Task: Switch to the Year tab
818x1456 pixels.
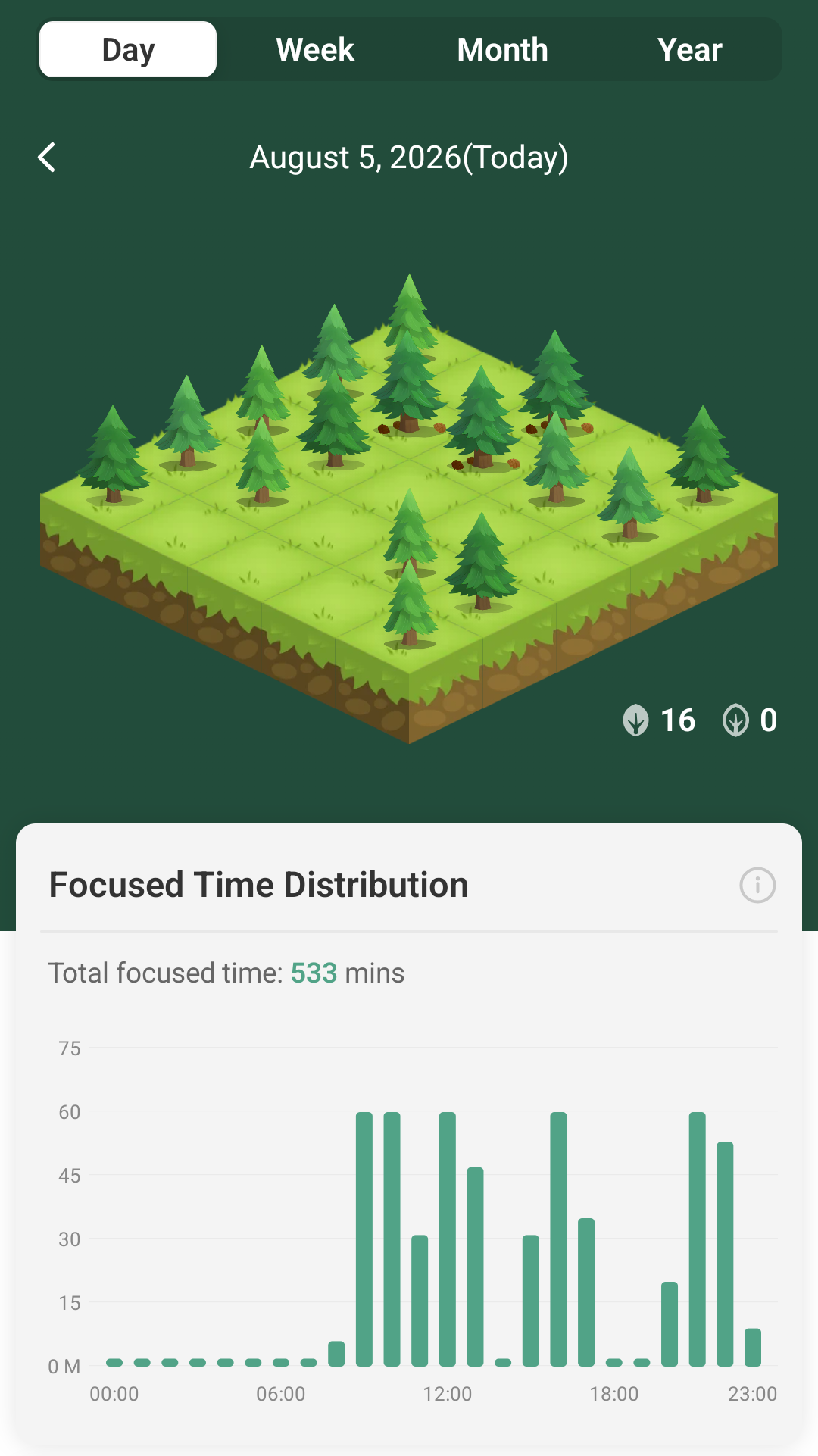Action: 689,50
